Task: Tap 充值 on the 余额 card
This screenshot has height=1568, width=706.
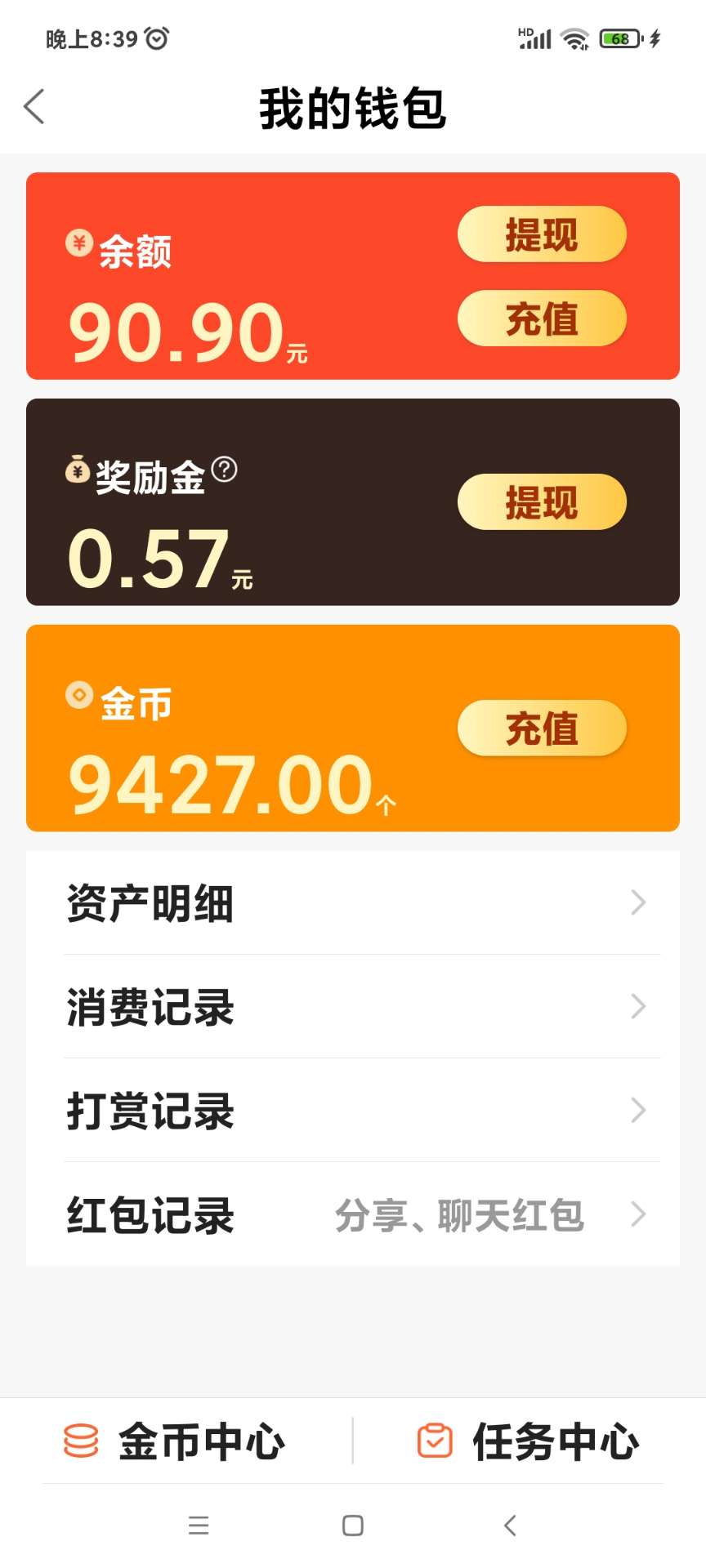Action: [542, 318]
